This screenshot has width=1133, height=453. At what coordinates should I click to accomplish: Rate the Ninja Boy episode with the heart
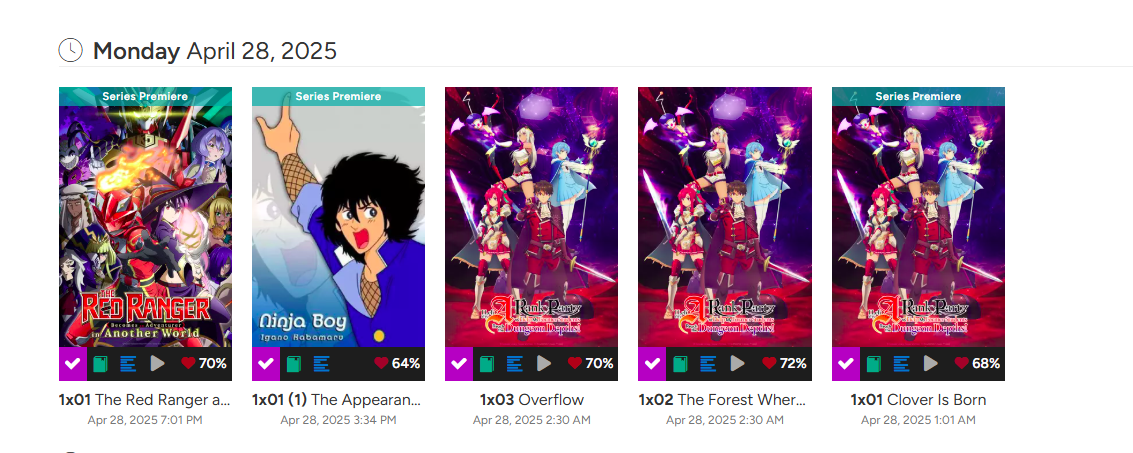[381, 364]
